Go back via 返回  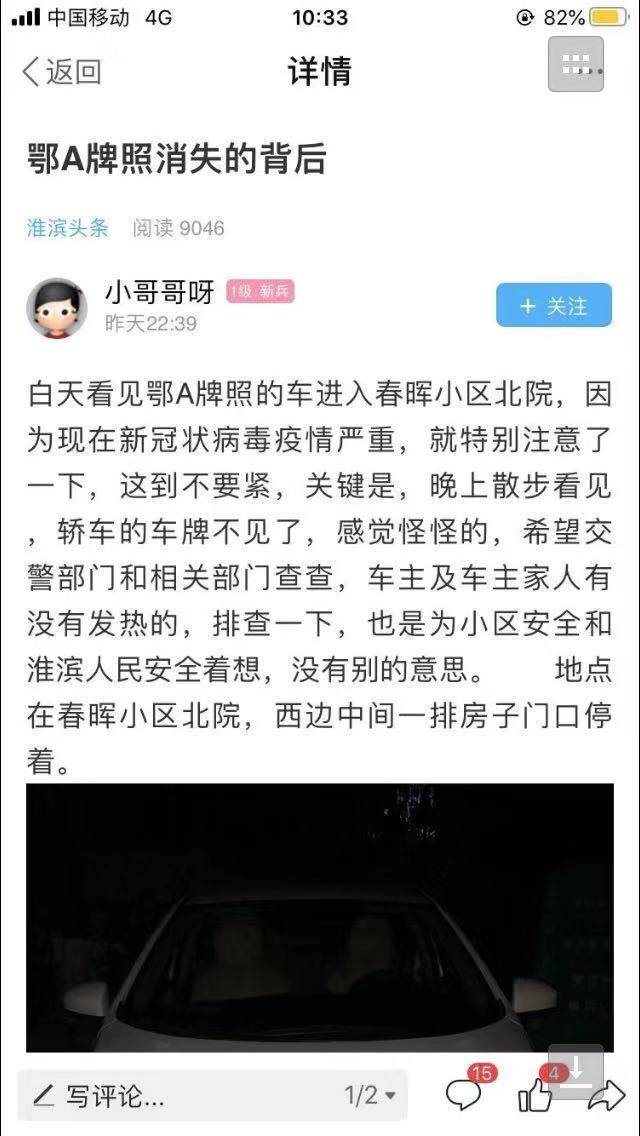(x=61, y=72)
